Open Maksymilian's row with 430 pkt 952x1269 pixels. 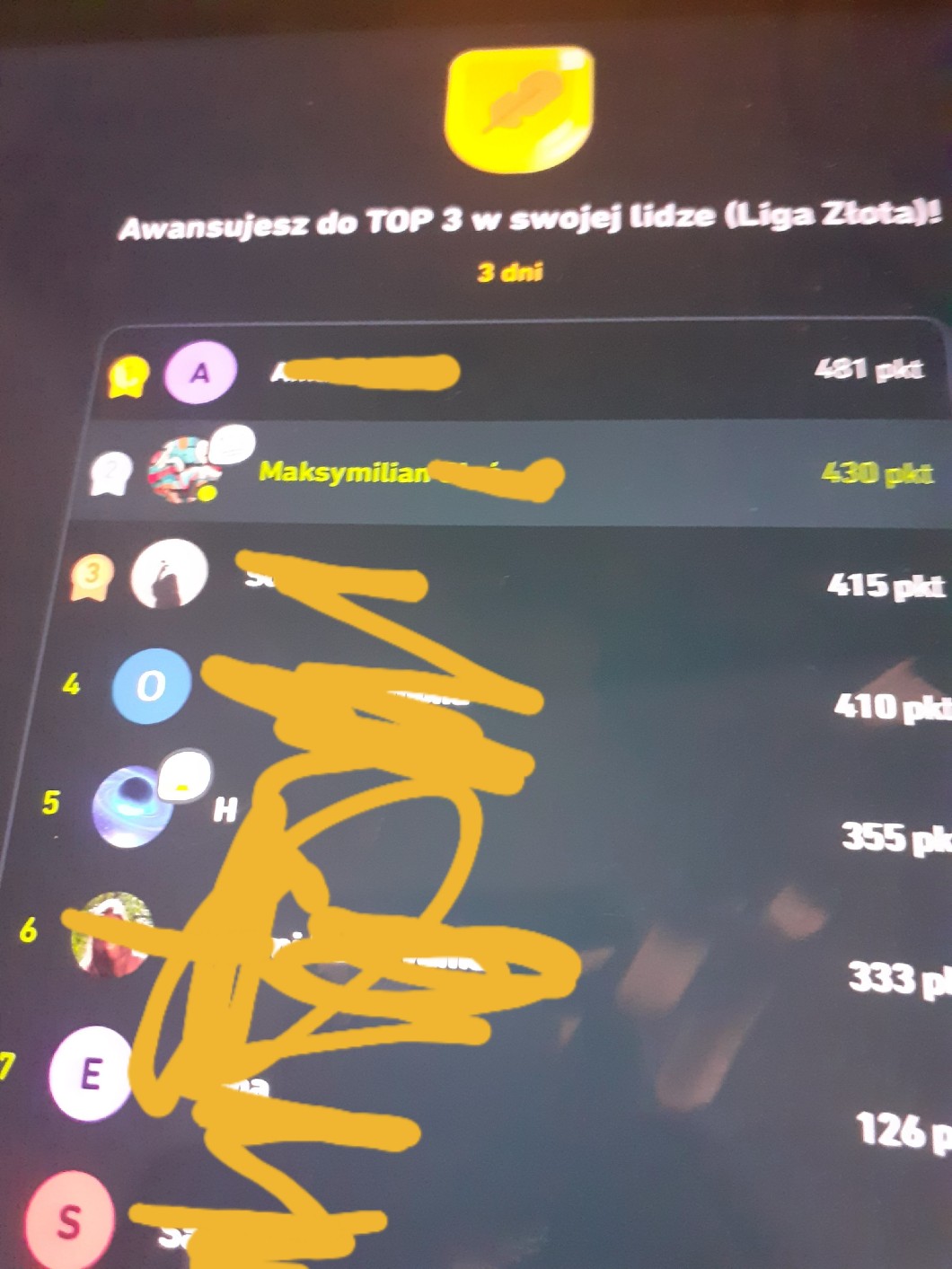521,471
